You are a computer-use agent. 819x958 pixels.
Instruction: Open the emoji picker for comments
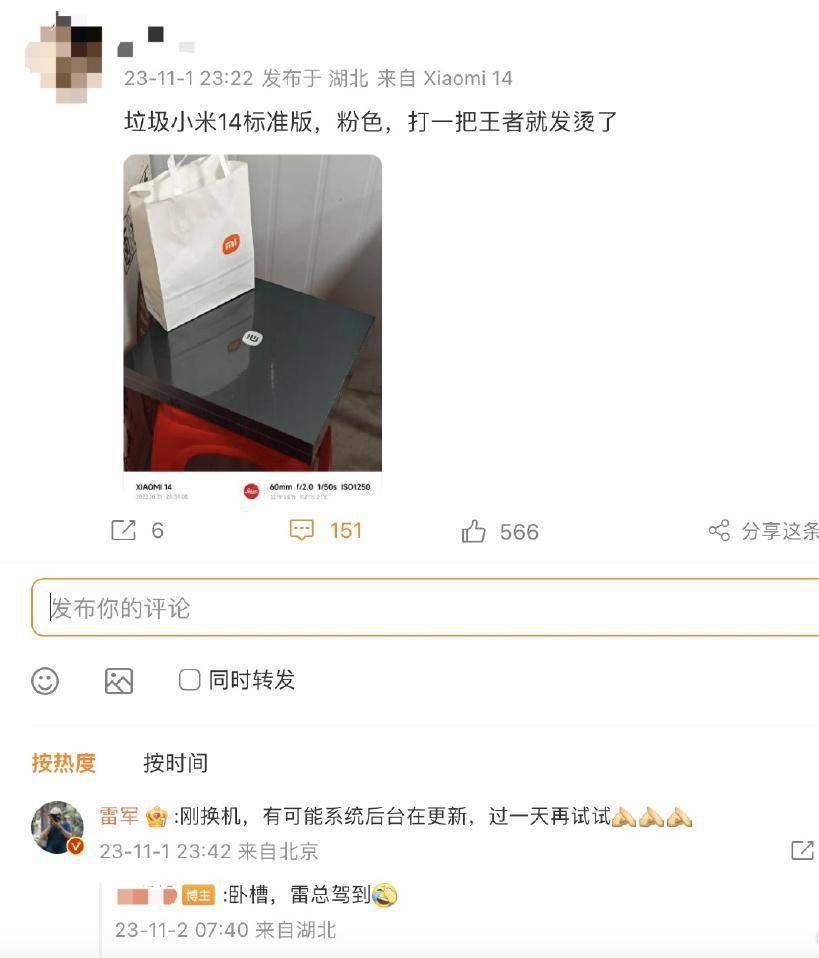pos(45,681)
